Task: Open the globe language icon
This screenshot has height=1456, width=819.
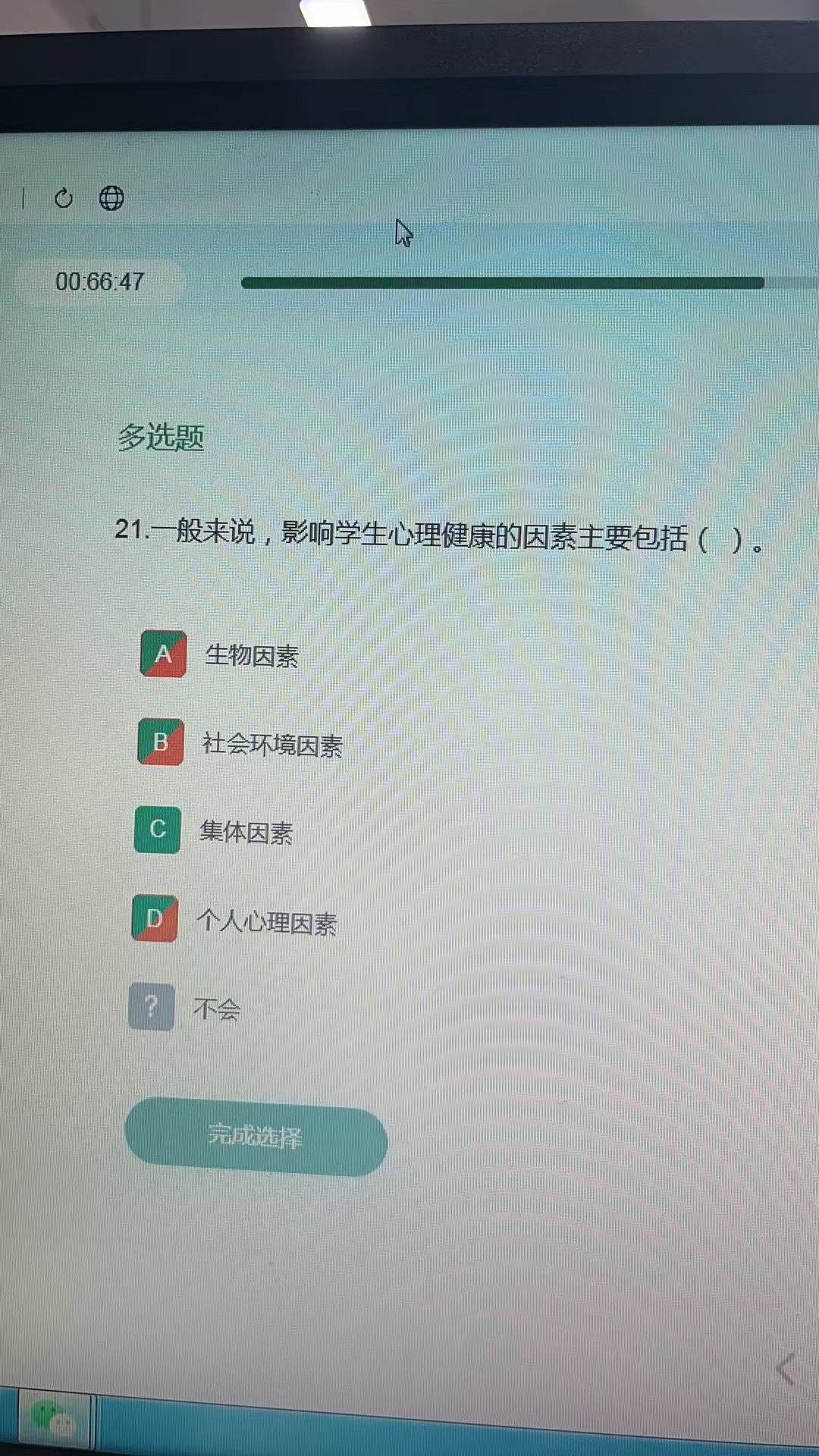Action: (x=111, y=199)
